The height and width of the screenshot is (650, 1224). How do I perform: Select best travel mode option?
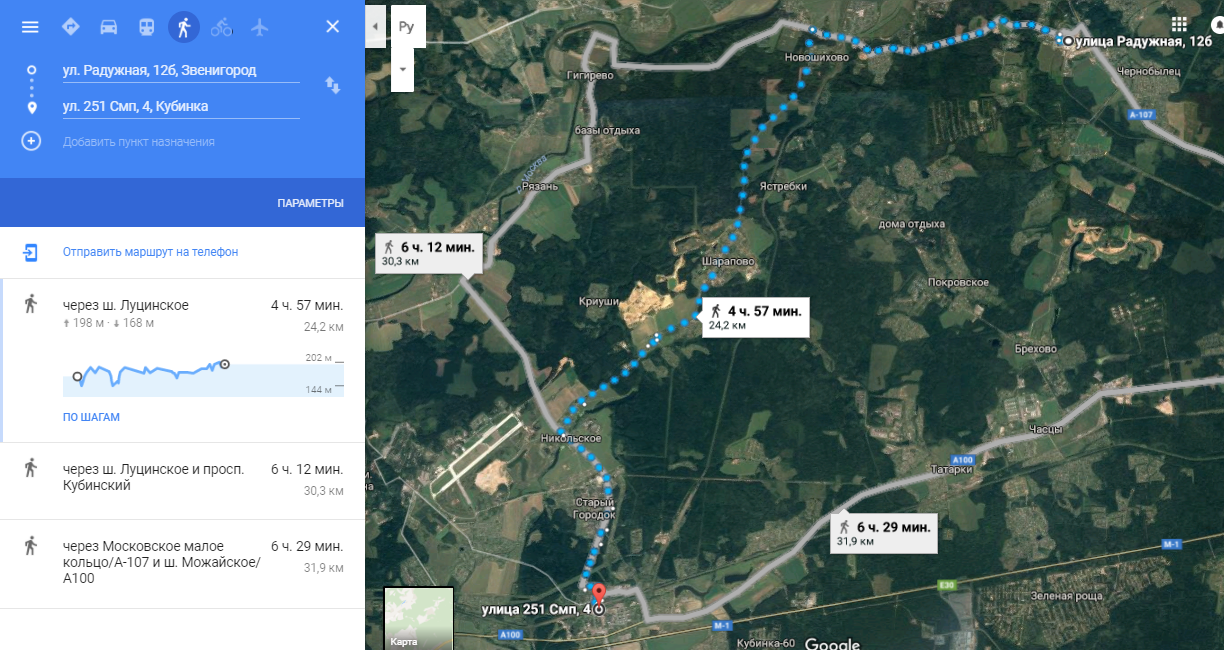point(71,27)
